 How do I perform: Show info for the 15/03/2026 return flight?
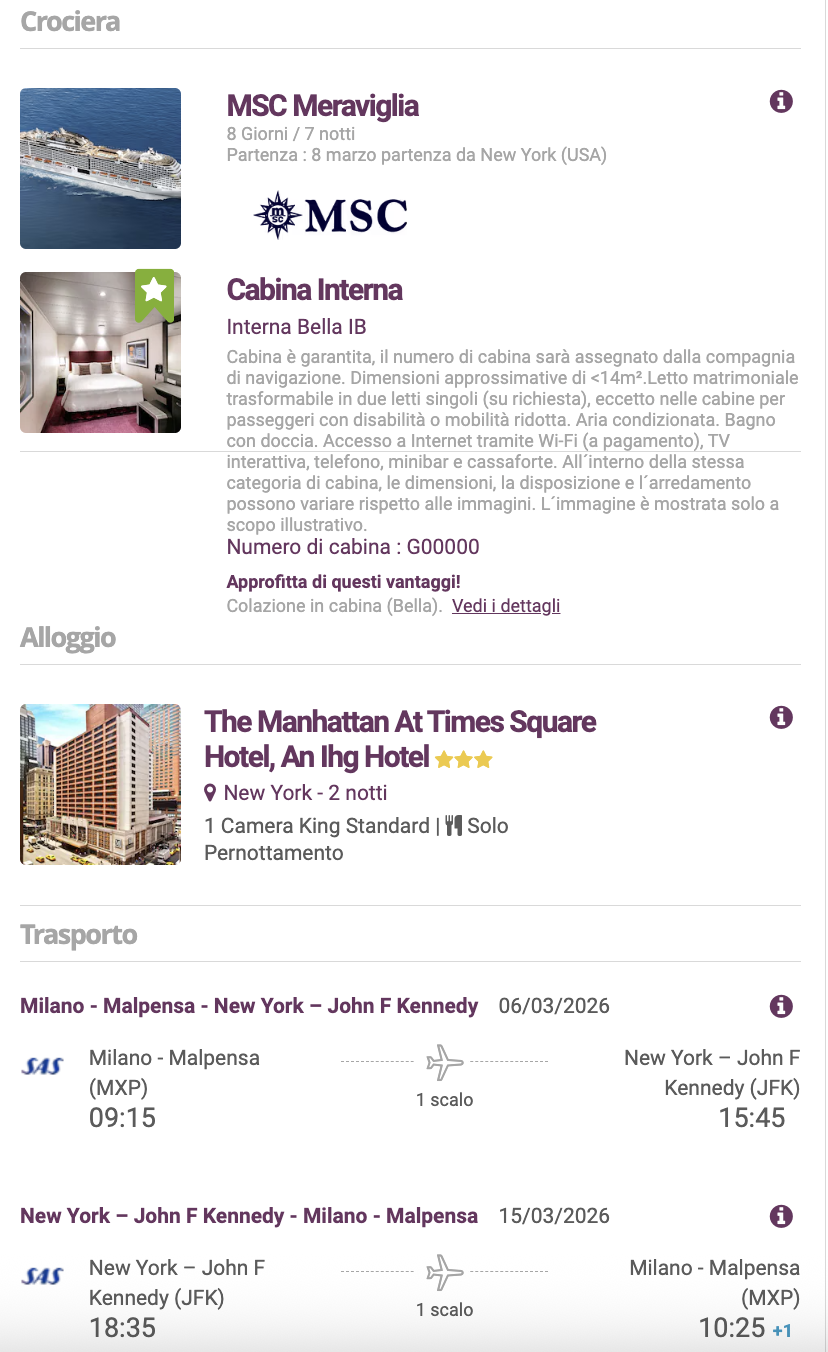coord(781,1216)
